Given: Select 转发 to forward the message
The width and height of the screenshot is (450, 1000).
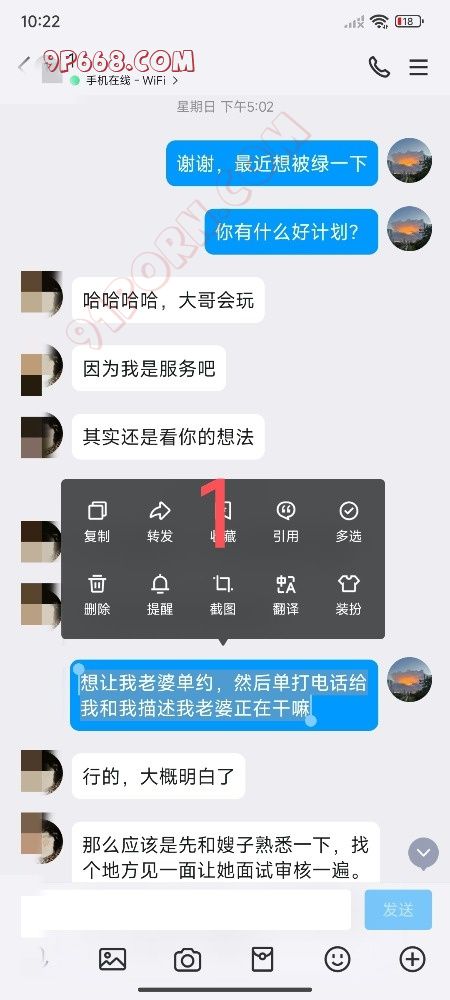Looking at the screenshot, I should click(x=160, y=522).
